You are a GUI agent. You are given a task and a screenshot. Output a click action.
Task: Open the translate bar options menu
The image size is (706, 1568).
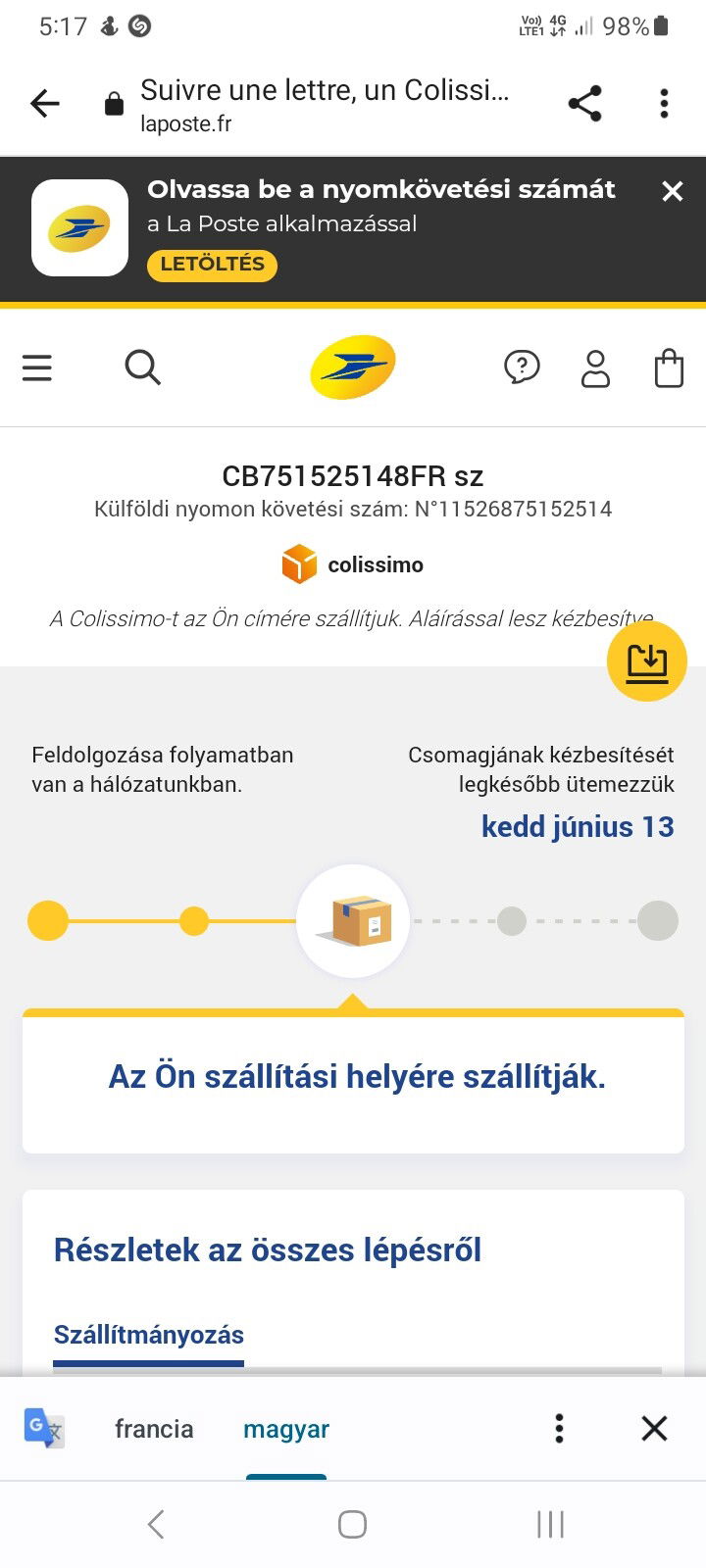[559, 1428]
